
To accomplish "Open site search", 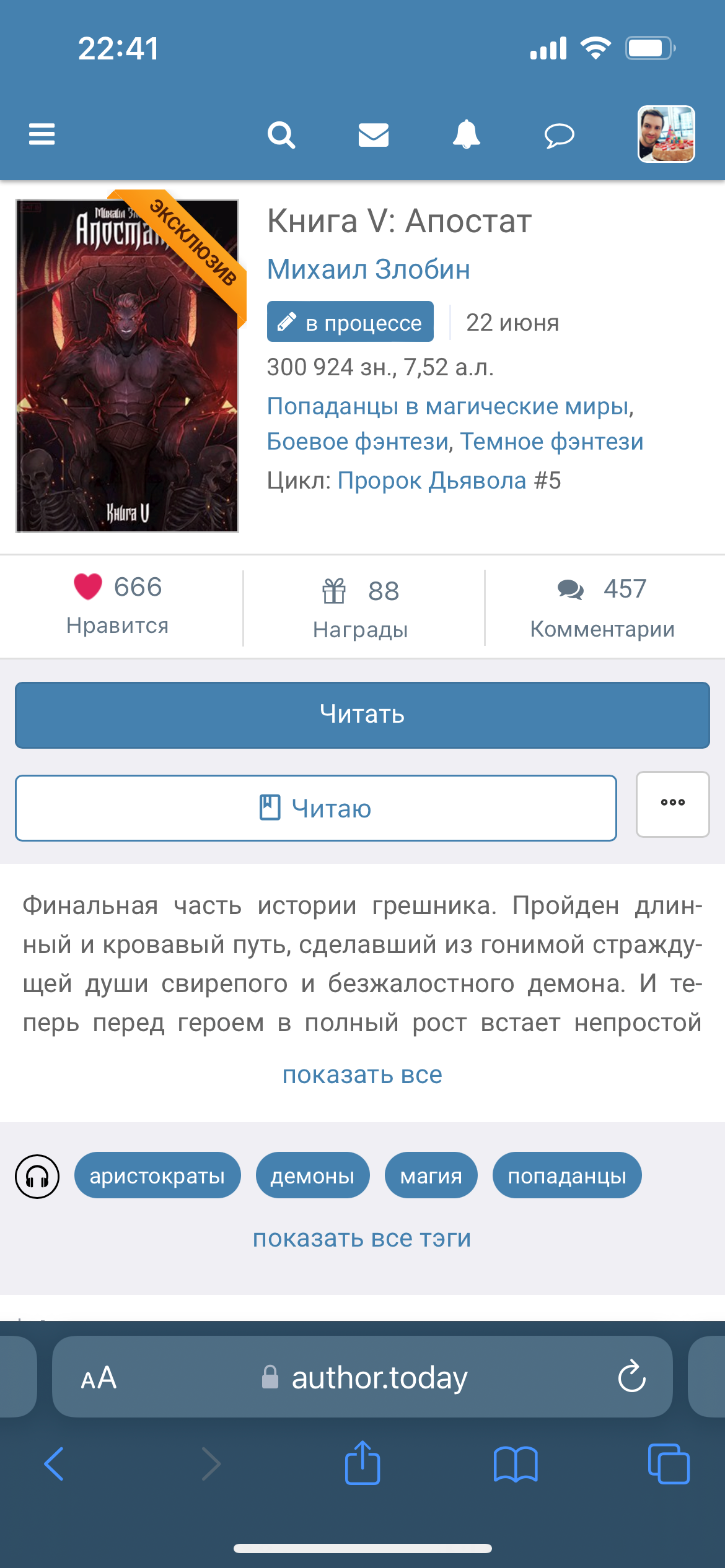I will pyautogui.click(x=281, y=134).
